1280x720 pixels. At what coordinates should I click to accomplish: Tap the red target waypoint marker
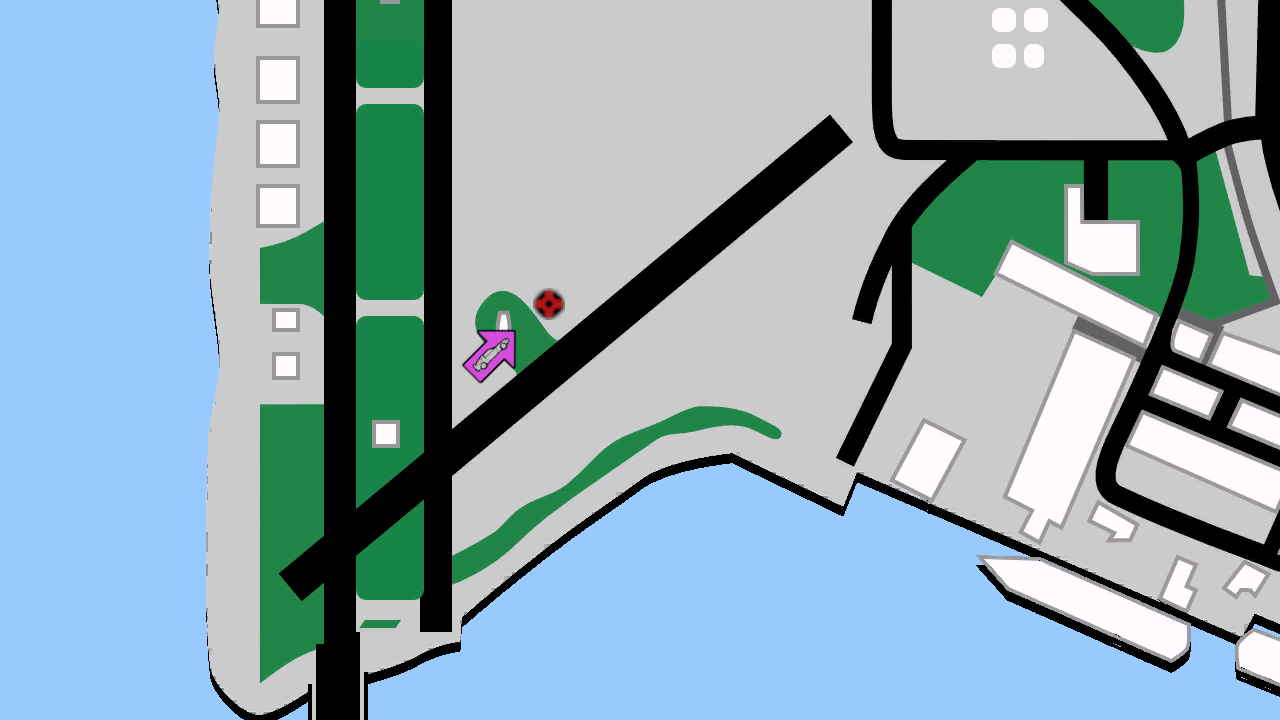548,304
